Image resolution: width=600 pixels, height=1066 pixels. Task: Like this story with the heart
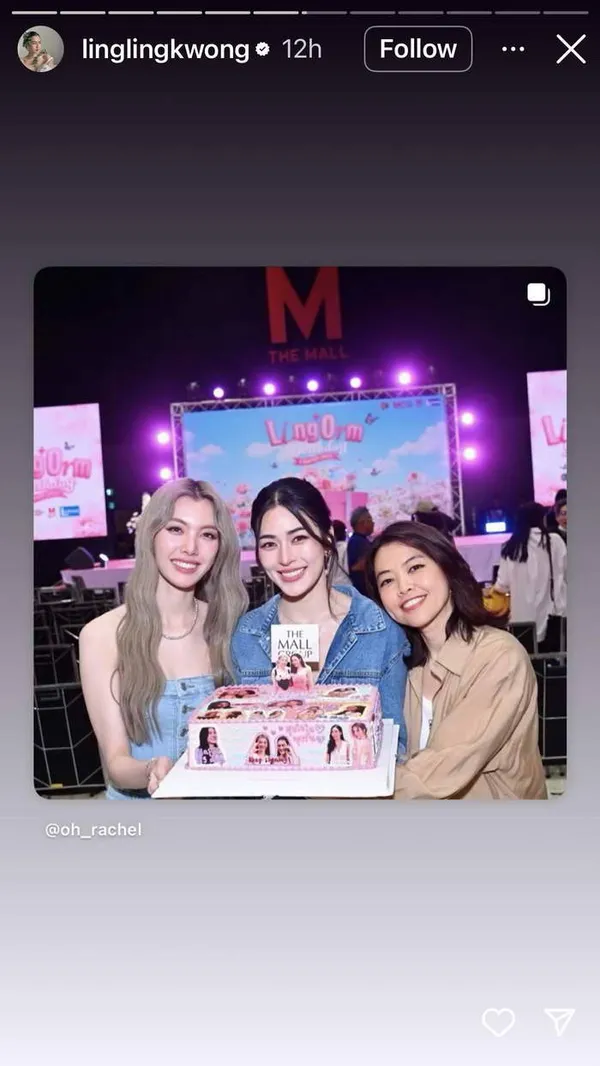pyautogui.click(x=498, y=1021)
